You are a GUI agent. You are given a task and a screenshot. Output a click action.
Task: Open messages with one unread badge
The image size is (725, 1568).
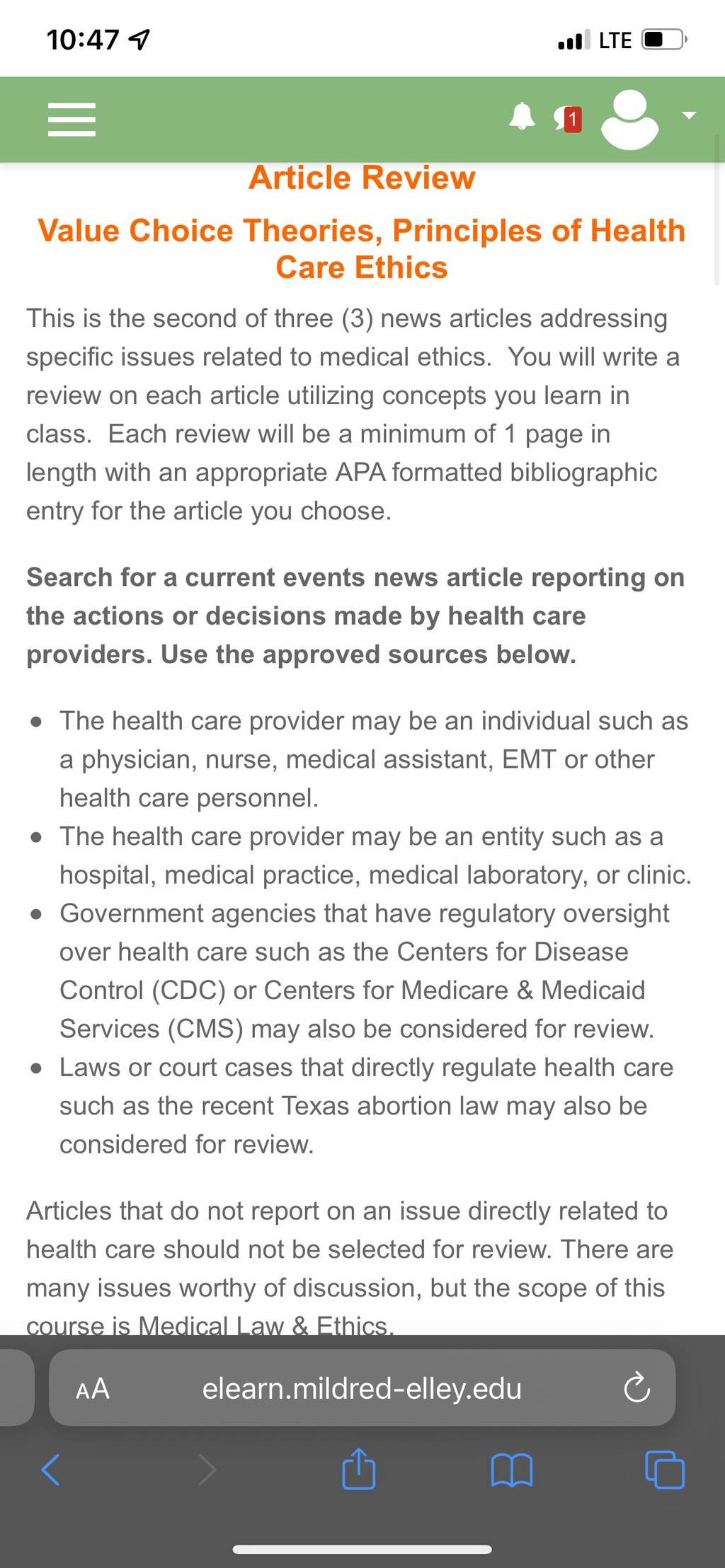click(x=569, y=119)
